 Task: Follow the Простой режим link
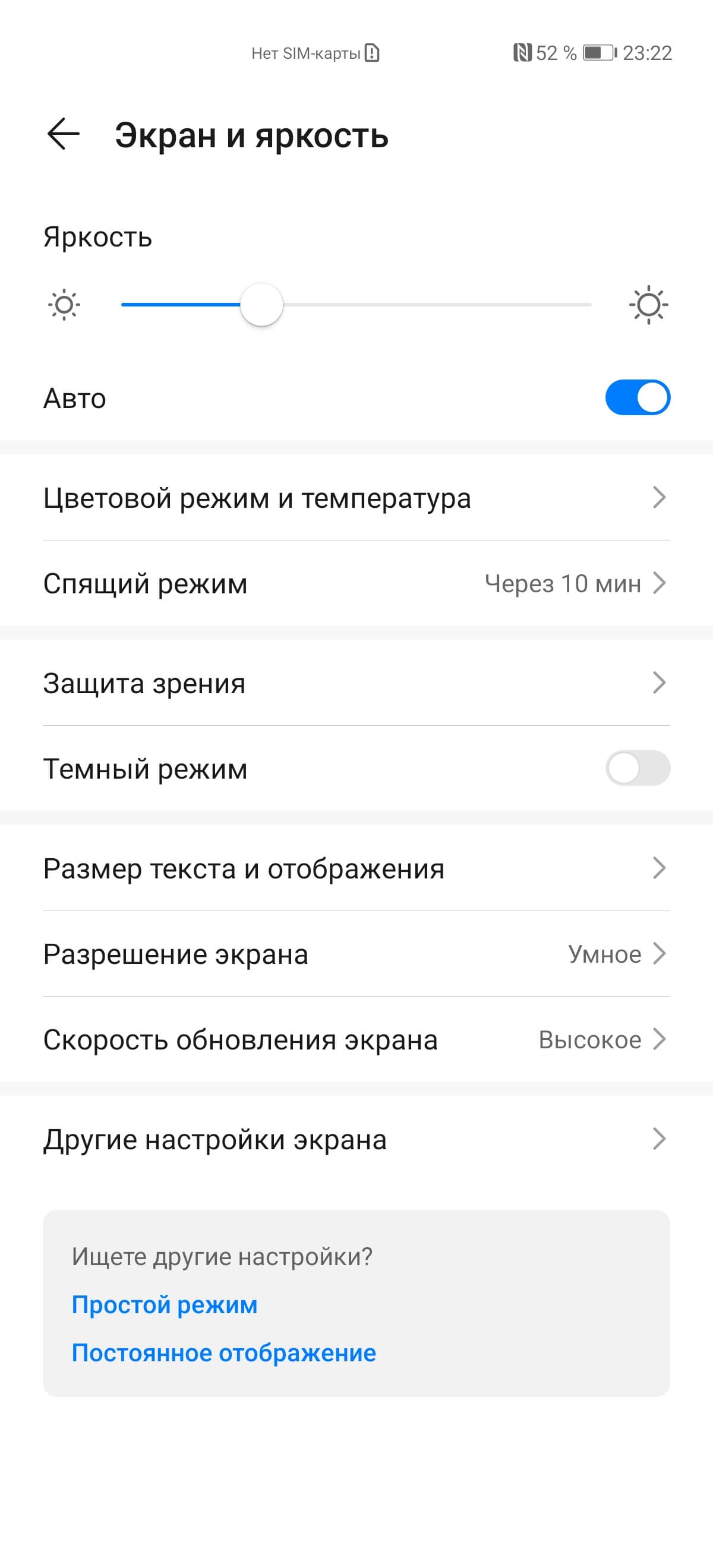pyautogui.click(x=165, y=1305)
